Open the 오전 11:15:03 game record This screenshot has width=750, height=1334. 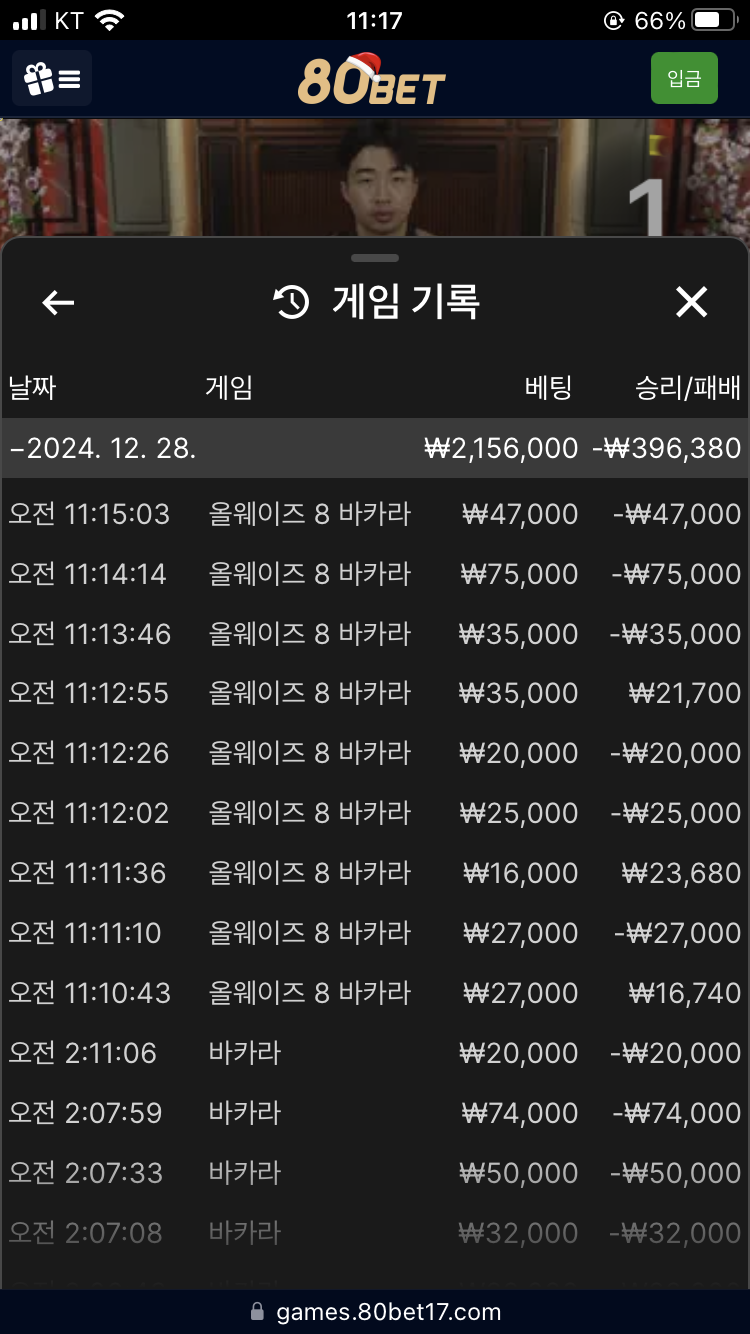click(x=375, y=514)
